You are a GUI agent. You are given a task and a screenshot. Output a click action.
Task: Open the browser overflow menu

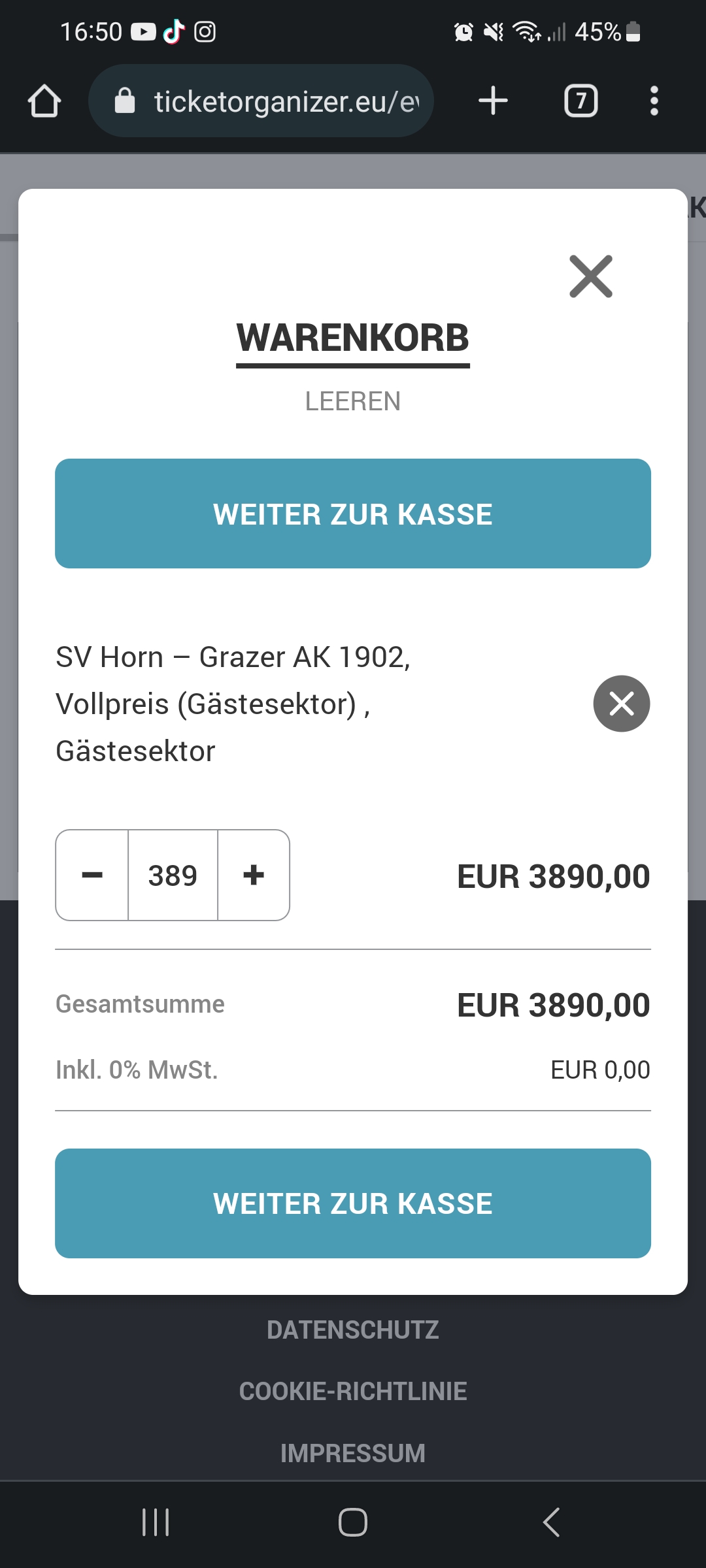654,101
